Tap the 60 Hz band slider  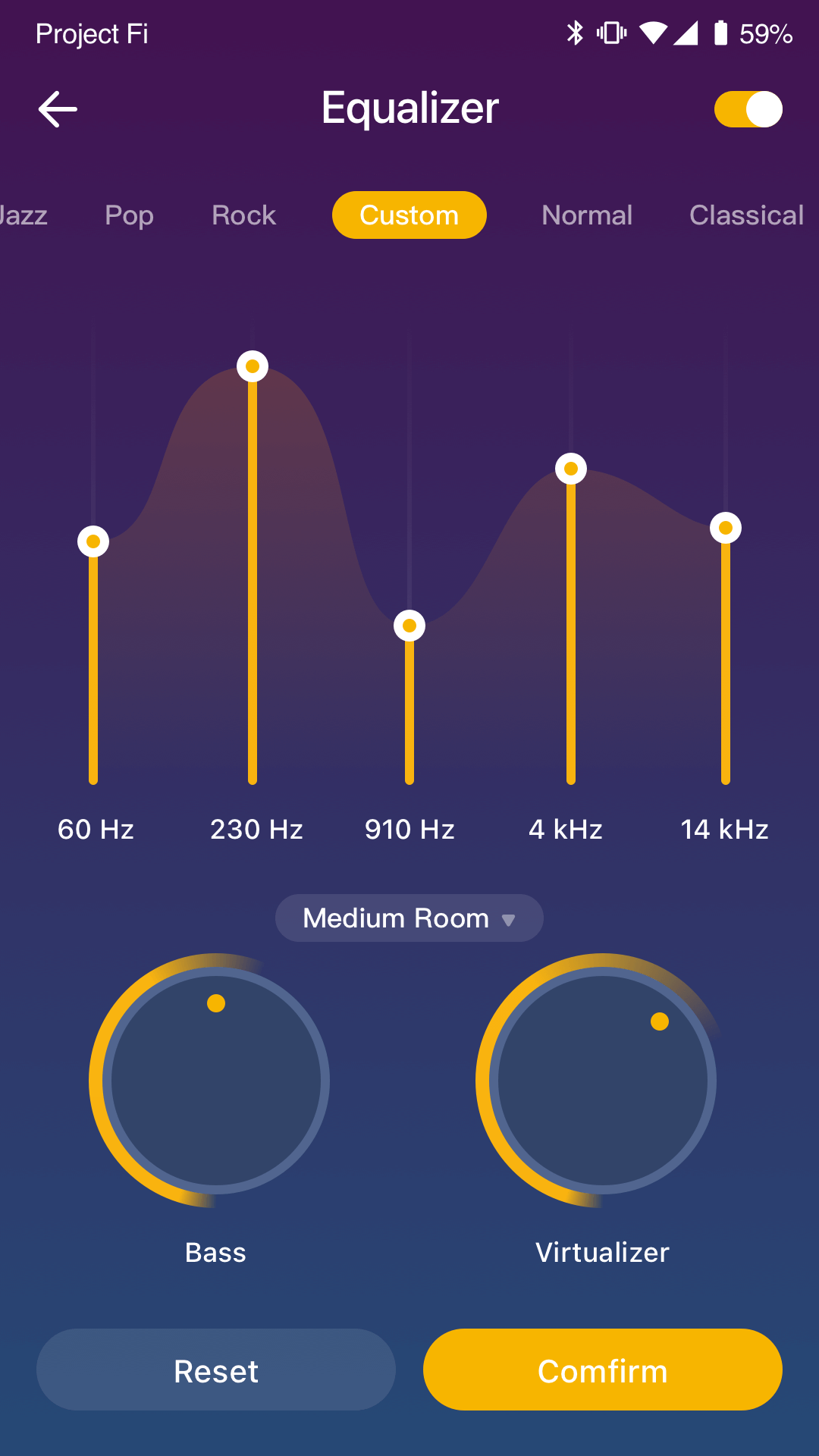tap(93, 541)
